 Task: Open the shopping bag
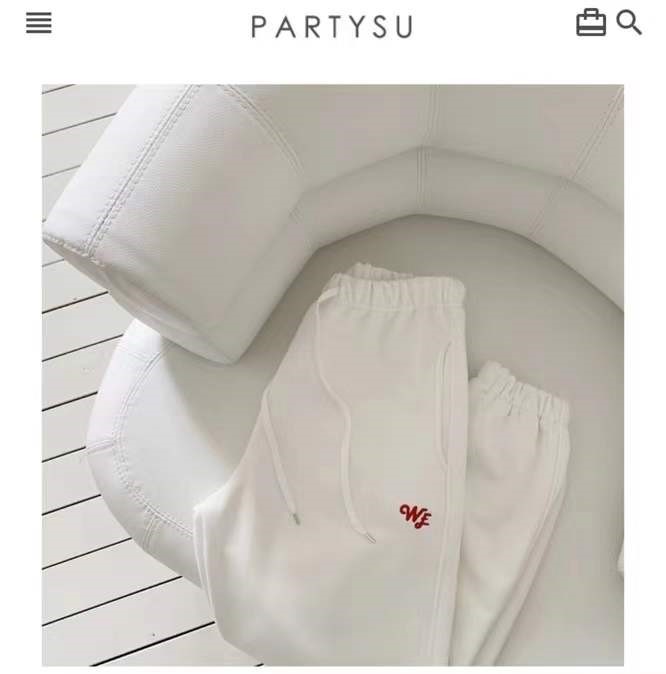(x=591, y=23)
